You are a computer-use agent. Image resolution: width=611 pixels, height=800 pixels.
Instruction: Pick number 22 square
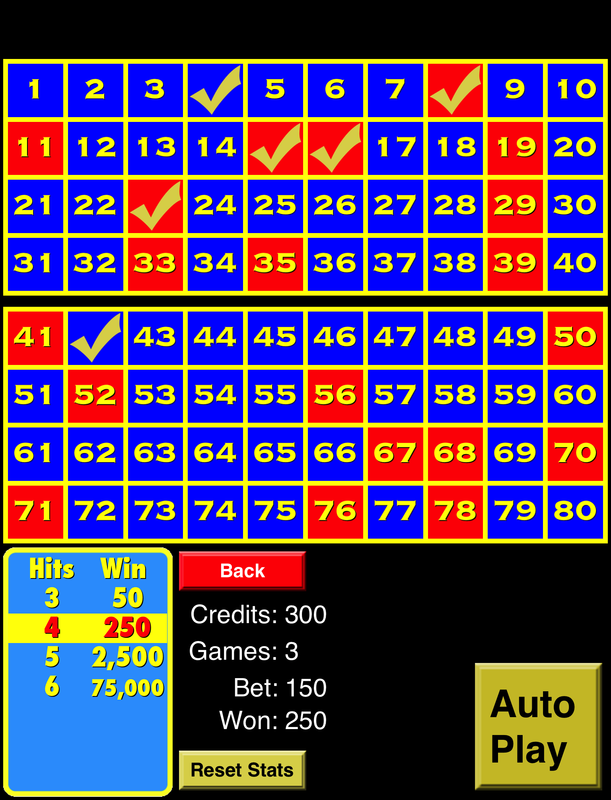[x=95, y=205]
